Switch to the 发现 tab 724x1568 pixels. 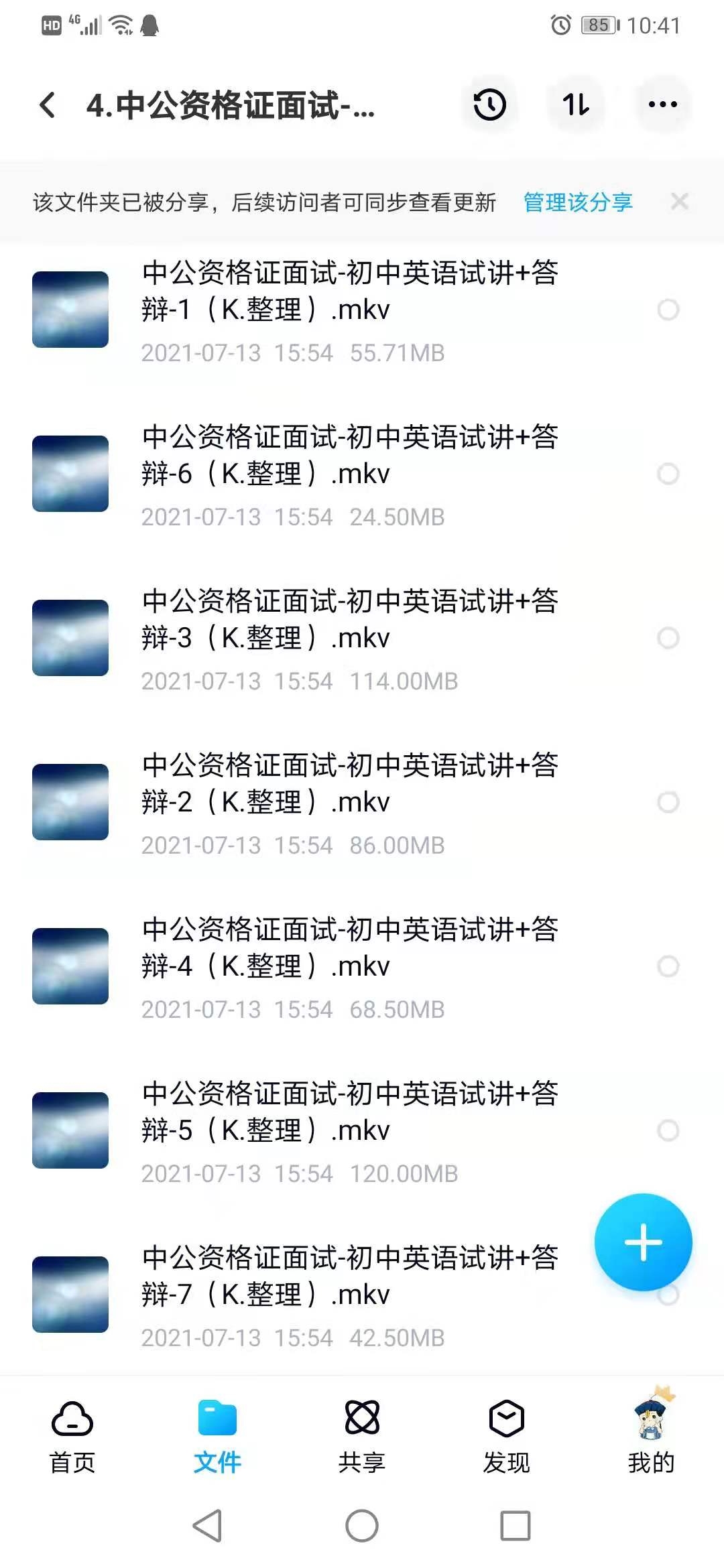click(x=506, y=1437)
